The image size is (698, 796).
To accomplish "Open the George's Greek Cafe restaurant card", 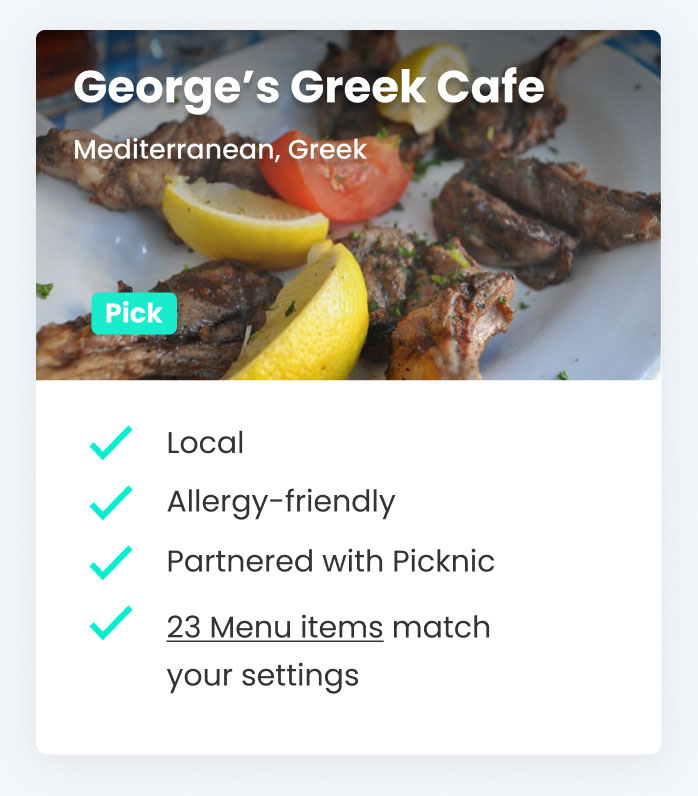I will (309, 89).
